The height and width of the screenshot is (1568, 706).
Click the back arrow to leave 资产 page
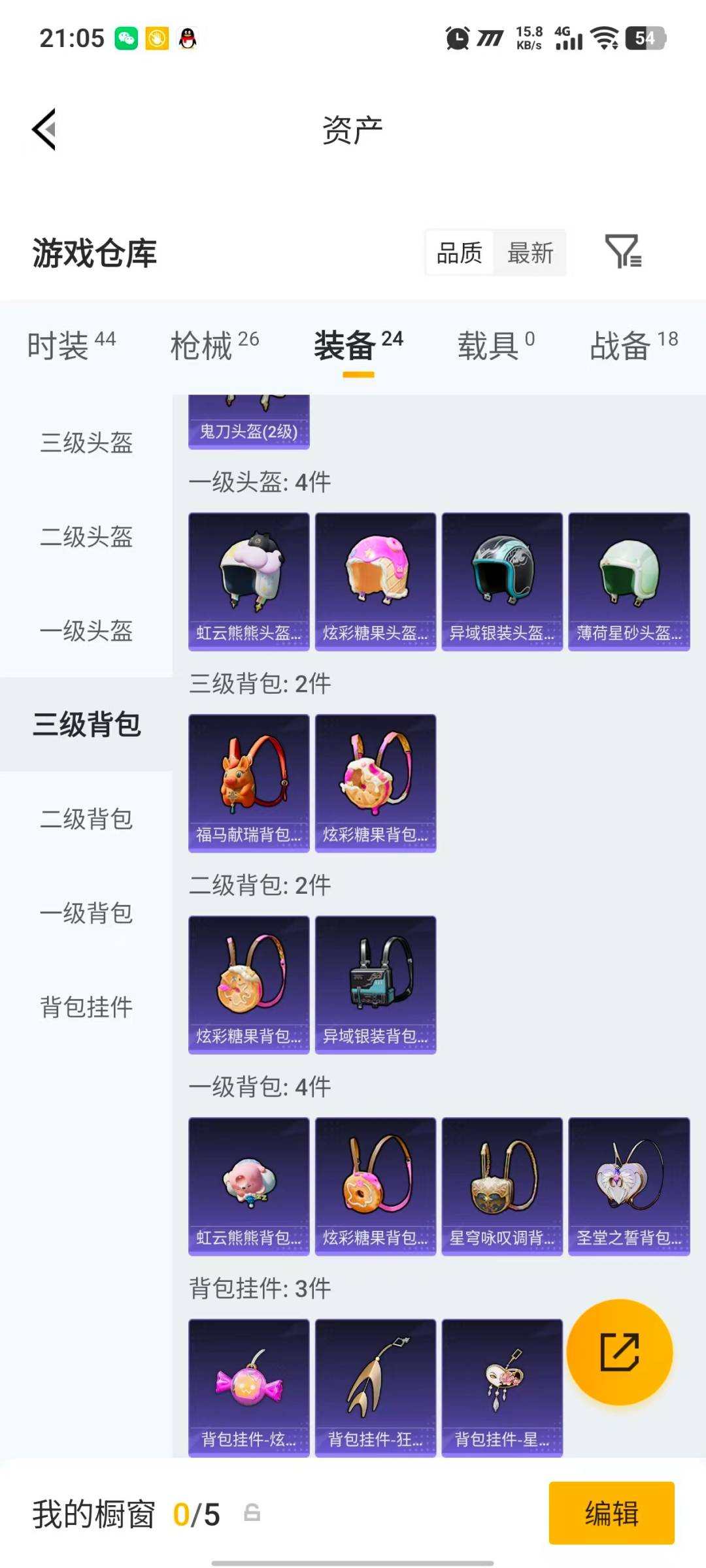(45, 130)
